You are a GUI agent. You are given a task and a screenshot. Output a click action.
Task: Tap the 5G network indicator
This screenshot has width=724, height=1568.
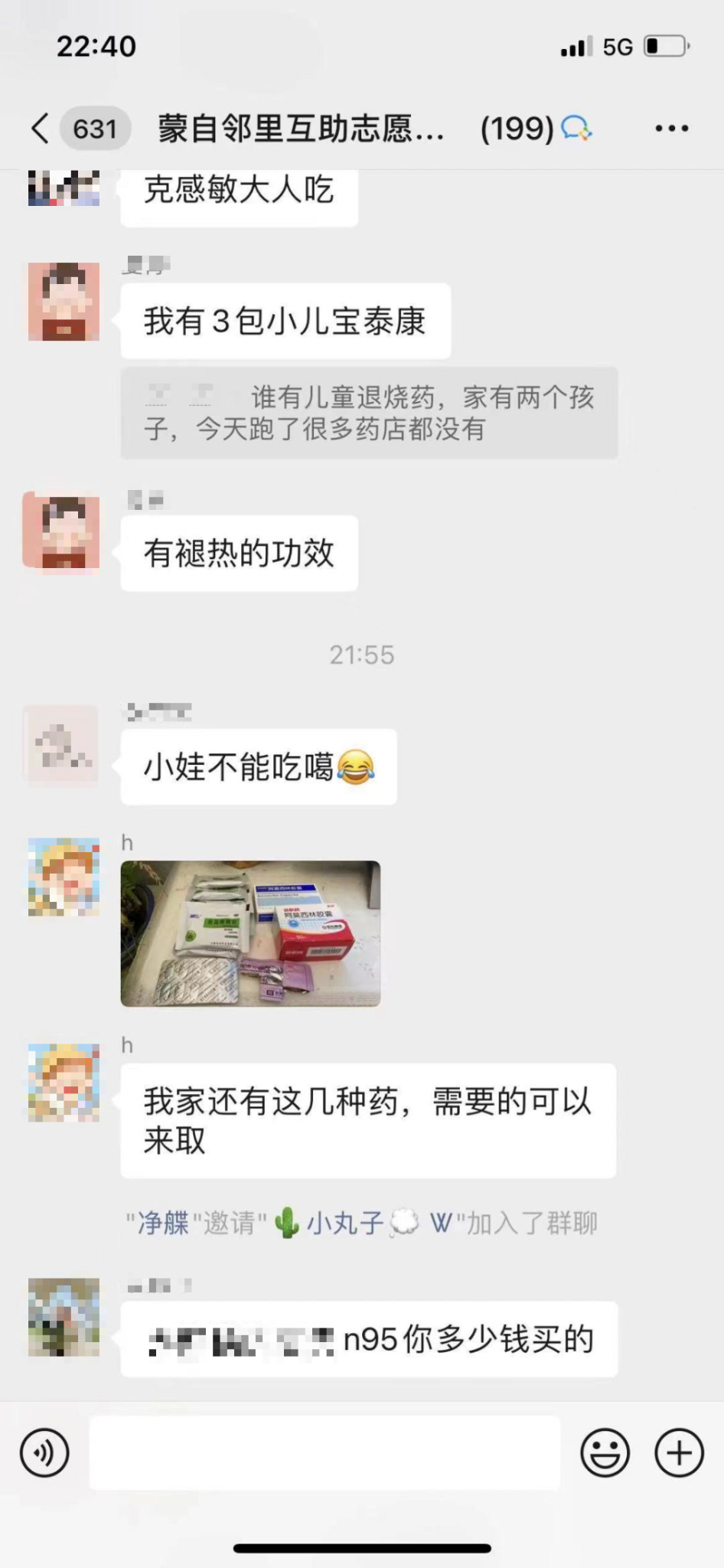click(617, 47)
